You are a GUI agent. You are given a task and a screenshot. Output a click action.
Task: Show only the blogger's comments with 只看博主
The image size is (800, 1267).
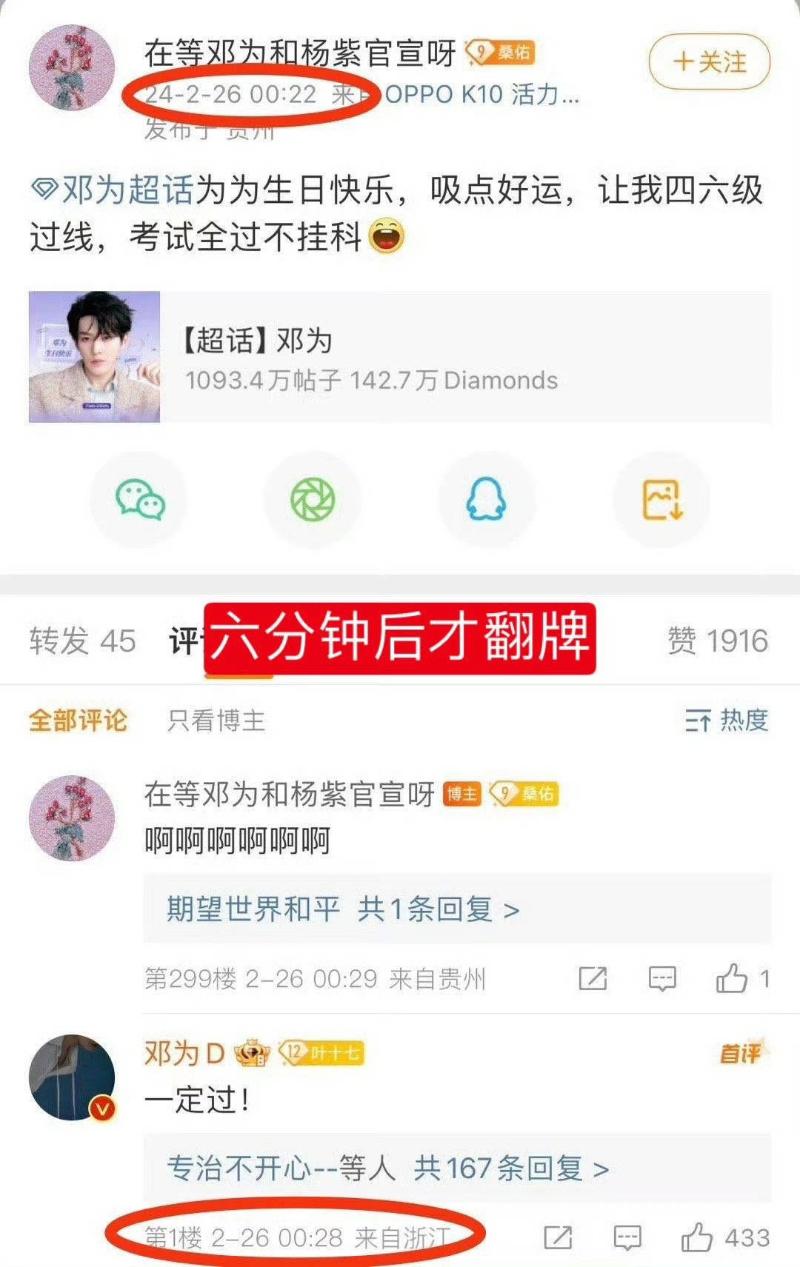click(216, 720)
